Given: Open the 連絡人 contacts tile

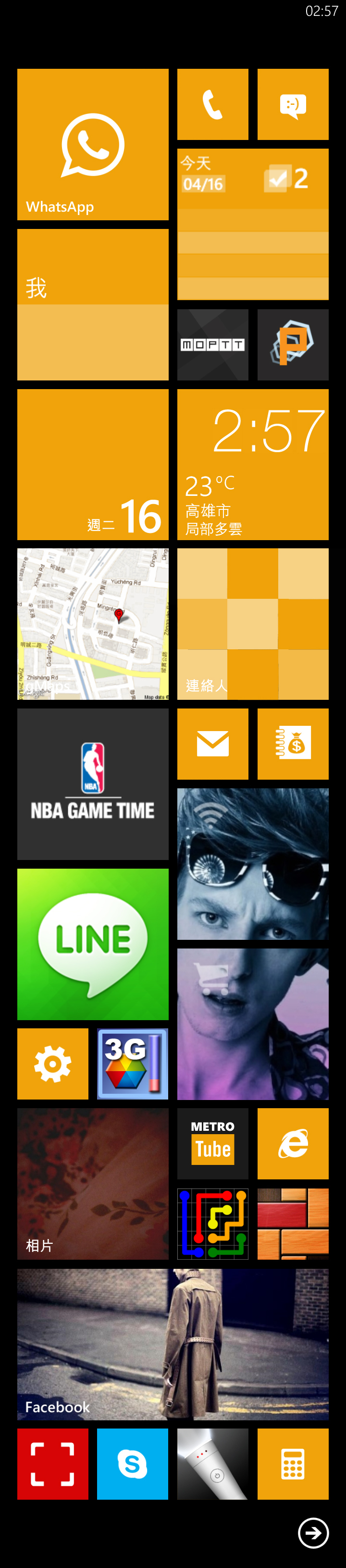Looking at the screenshot, I should pyautogui.click(x=252, y=624).
